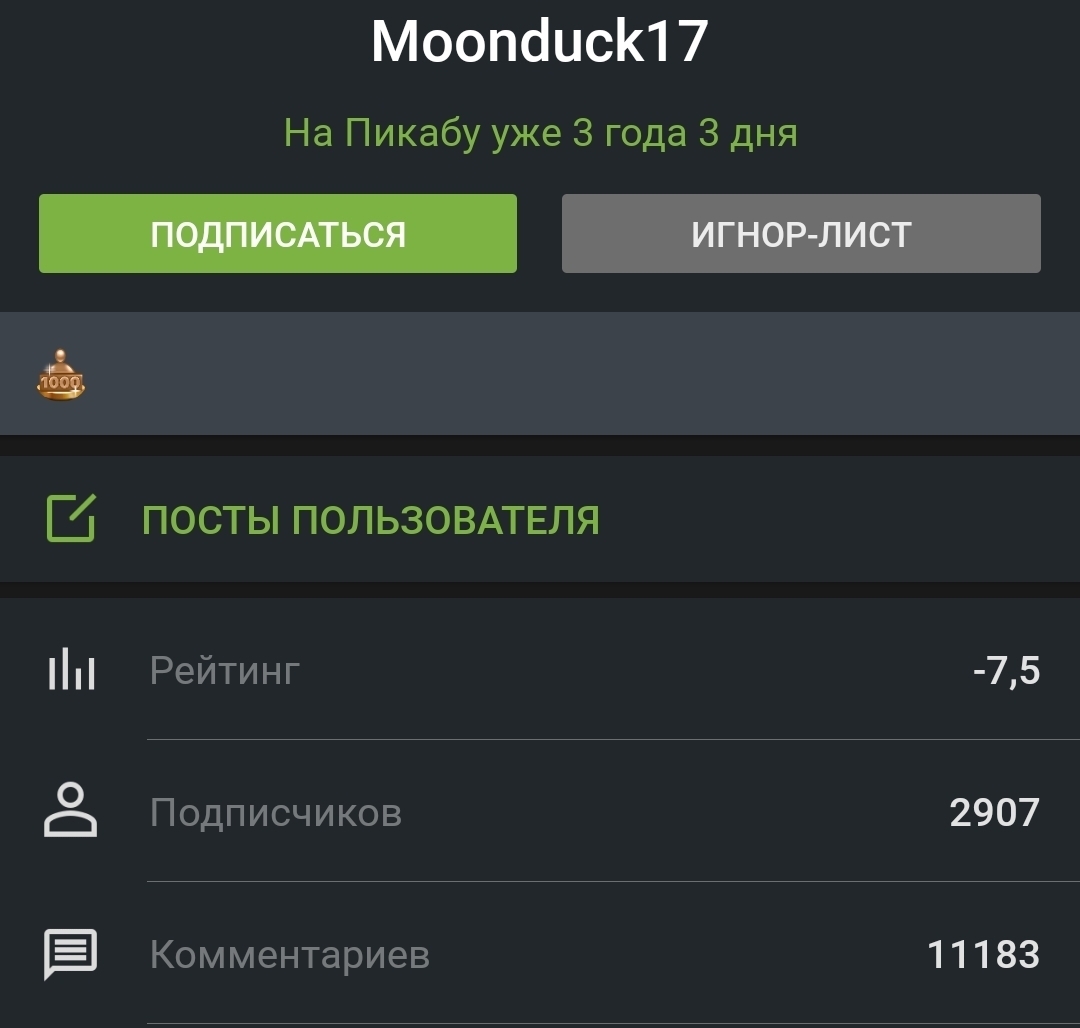Screen dimensions: 1080x1028
Task: Add the user via Игнор-лист button
Action: click(x=801, y=234)
